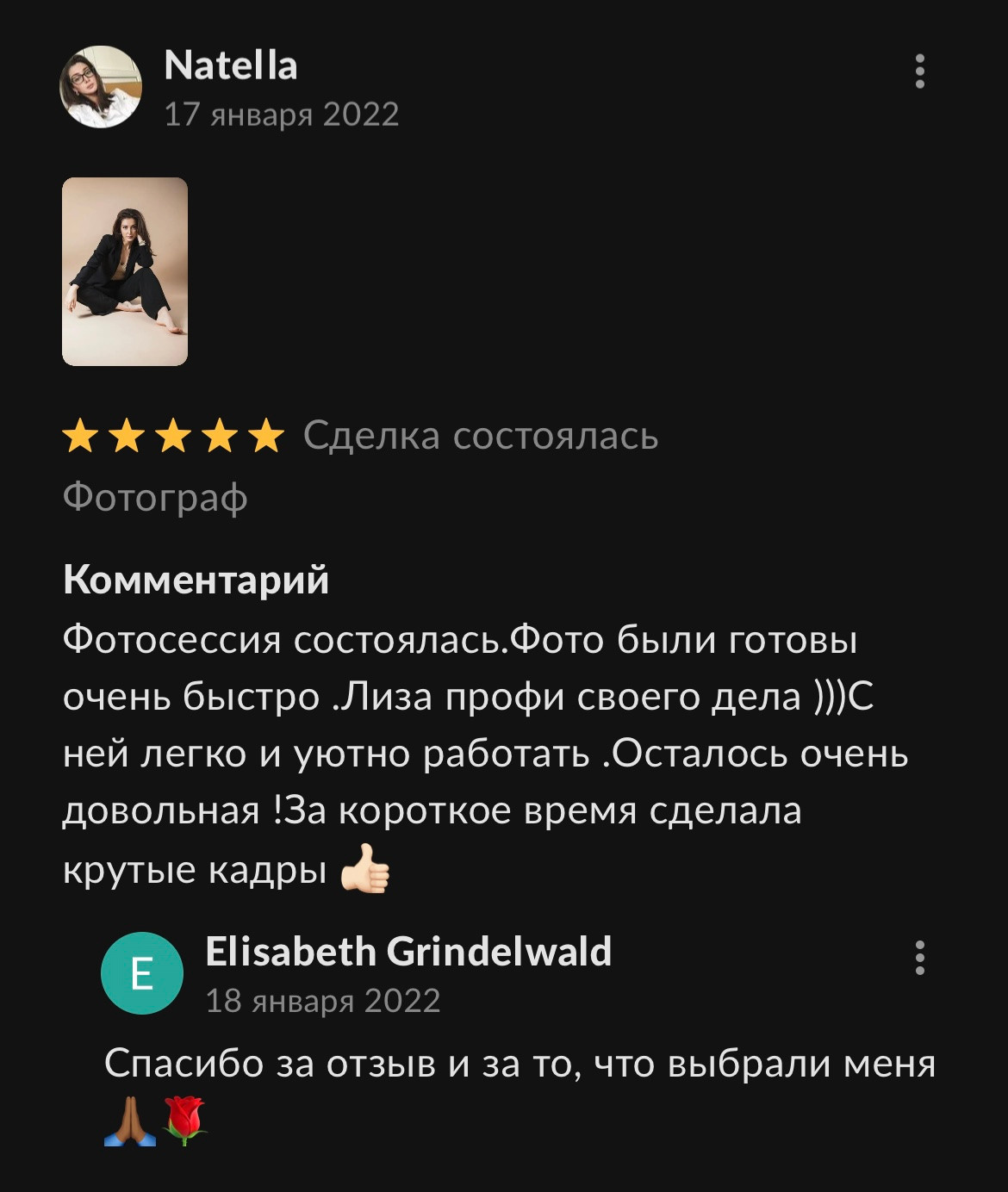Open Natella's profile by clicking her name
Image resolution: width=1008 pixels, height=1192 pixels.
(231, 65)
